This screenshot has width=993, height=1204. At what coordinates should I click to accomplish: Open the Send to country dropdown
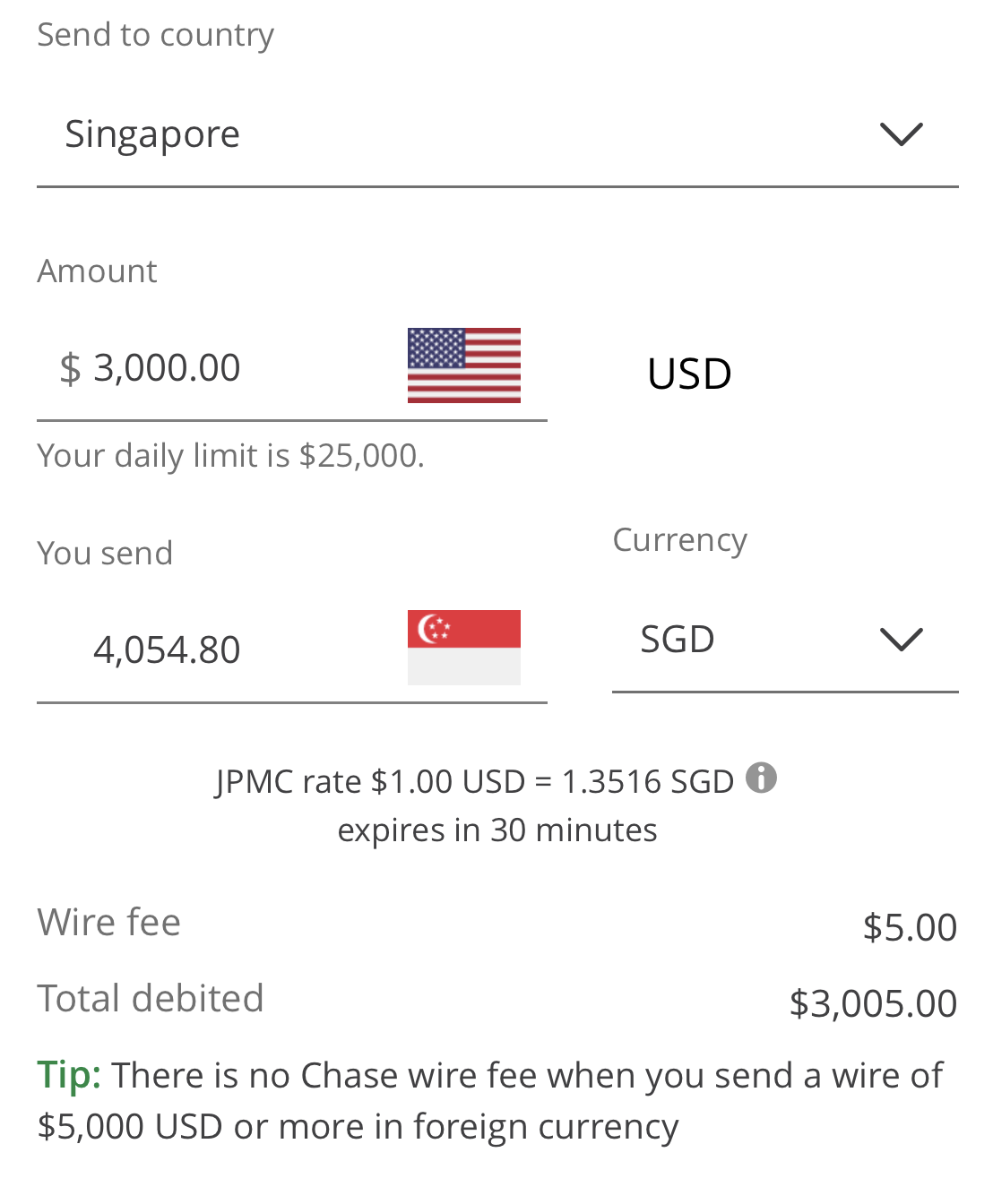(x=496, y=134)
